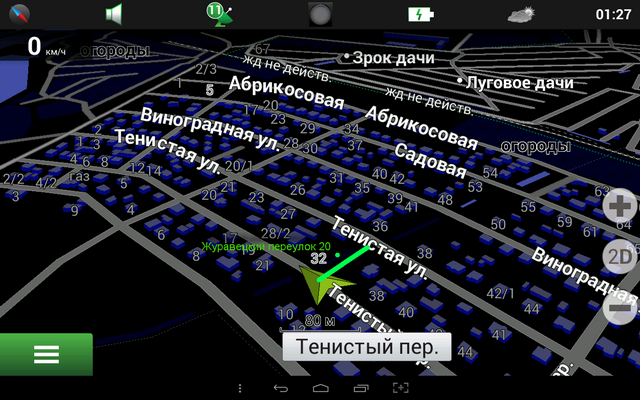Open the weather forecast icon
This screenshot has height=400, width=640.
point(521,14)
